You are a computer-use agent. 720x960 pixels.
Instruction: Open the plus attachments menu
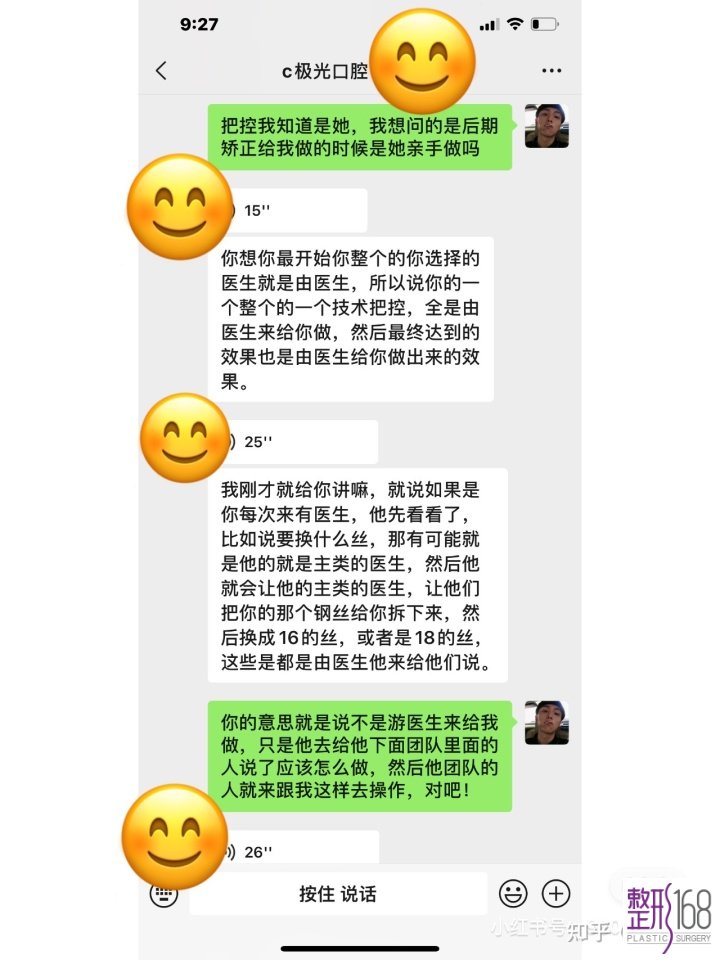coord(556,893)
